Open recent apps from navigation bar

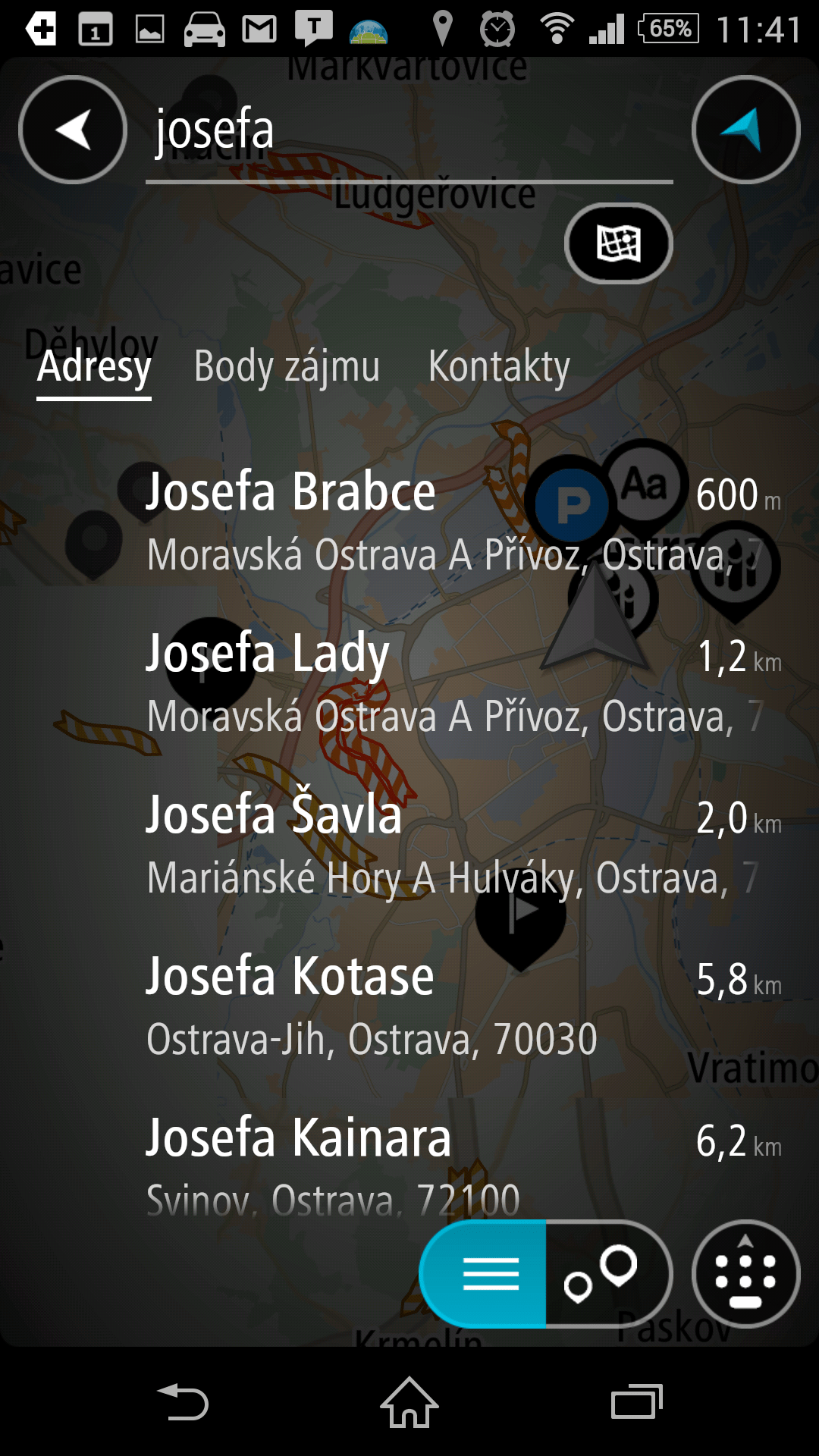tap(637, 1402)
